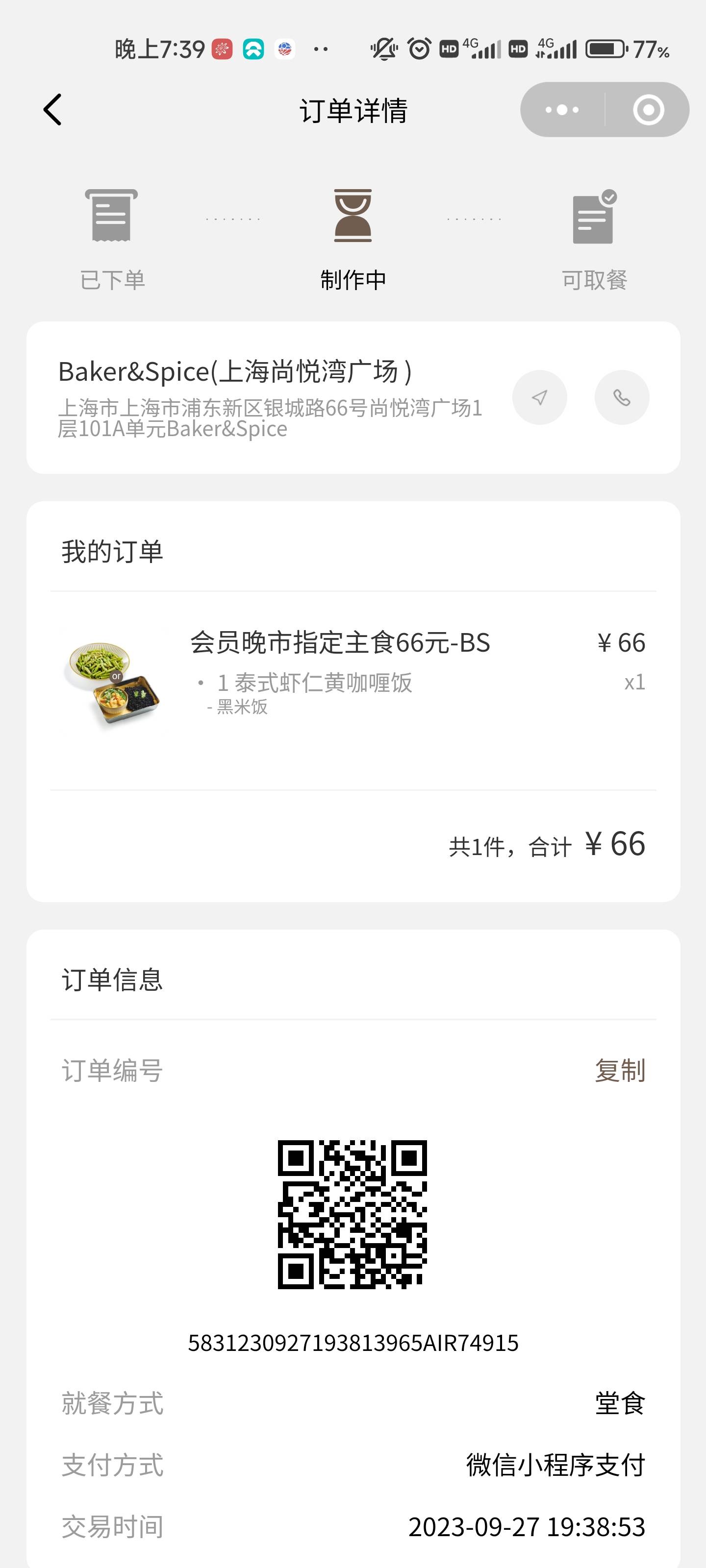Screen dimensions: 706x1568
Task: Navigate to Baker&Spice store location
Action: coord(539,397)
